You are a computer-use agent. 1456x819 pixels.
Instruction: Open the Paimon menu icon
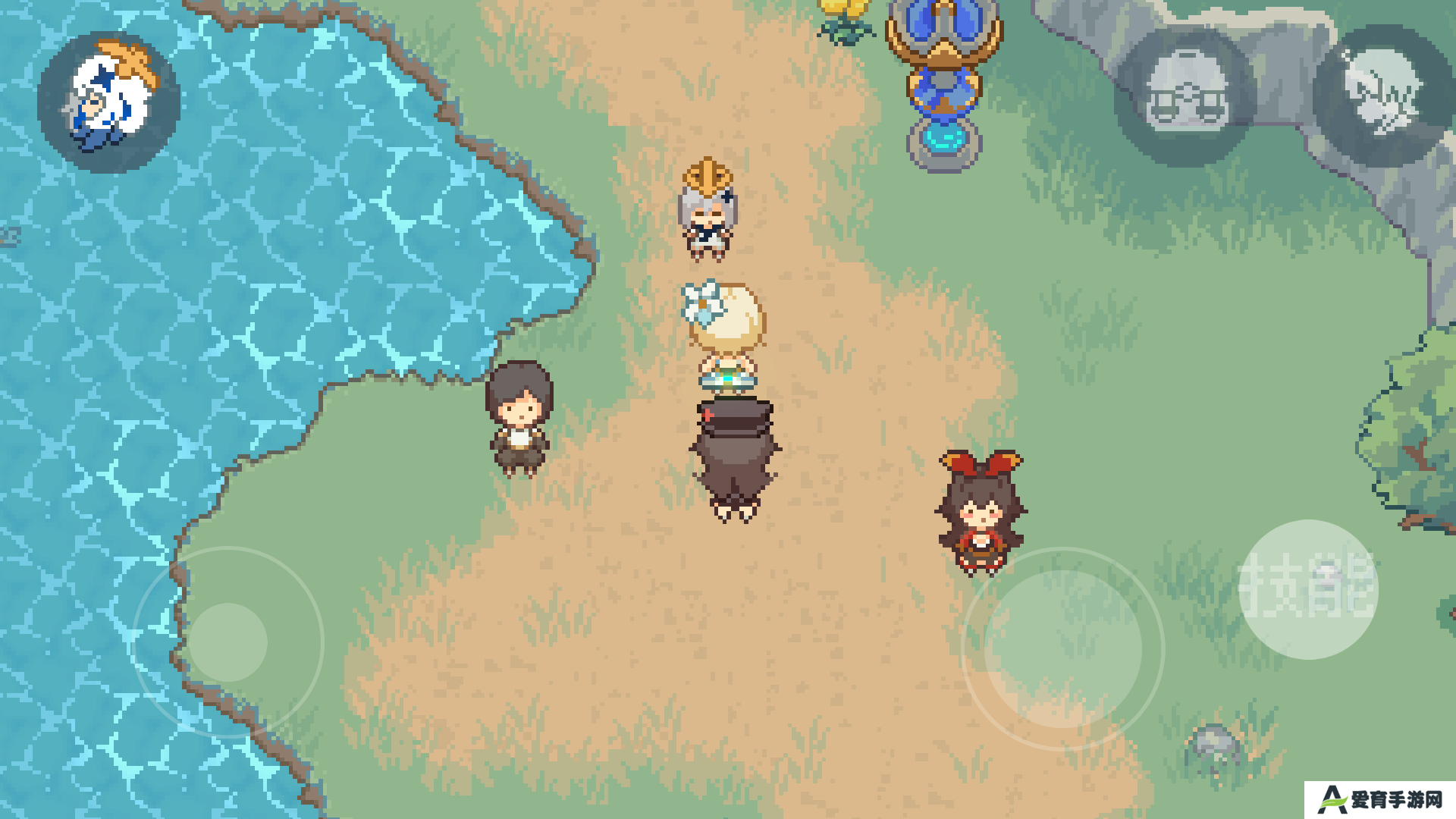tap(108, 102)
